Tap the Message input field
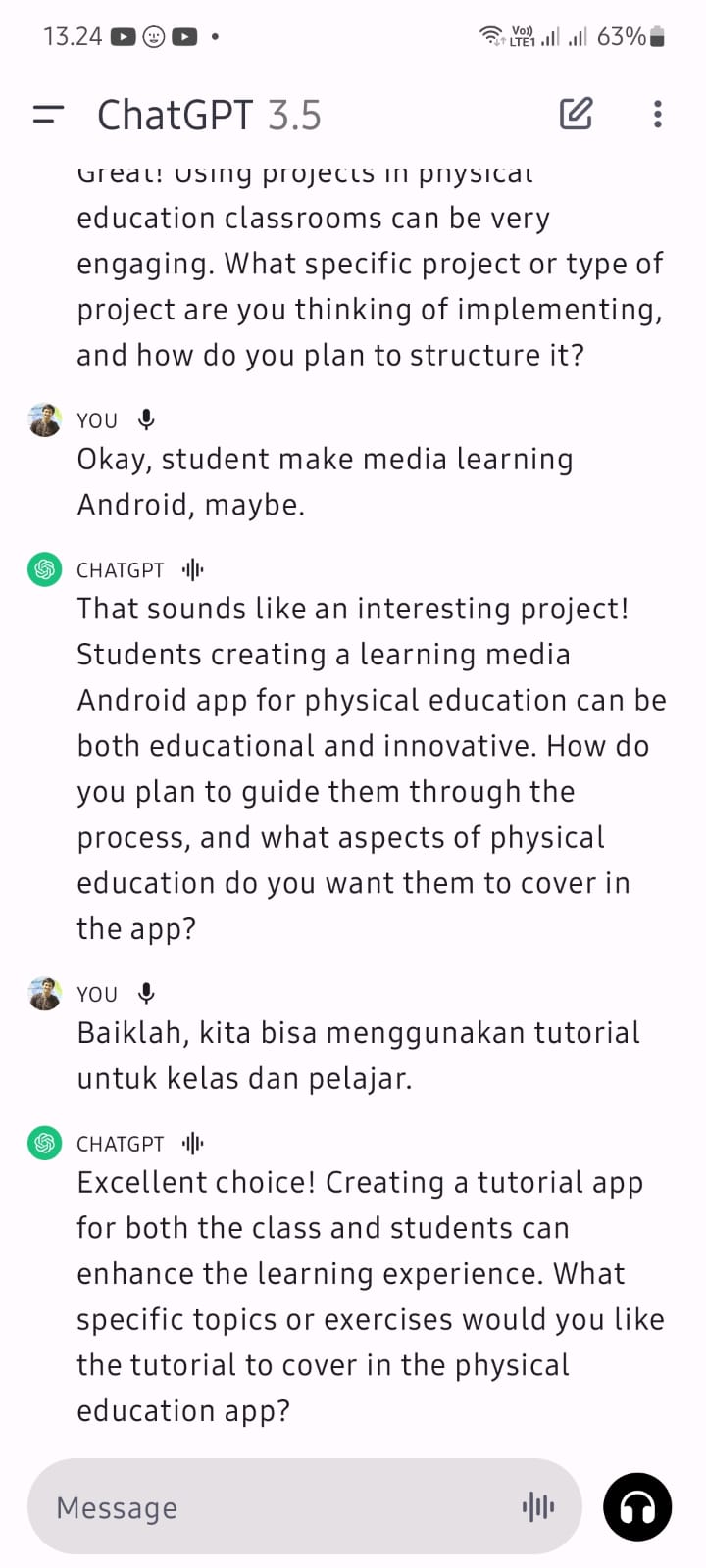 196,1507
